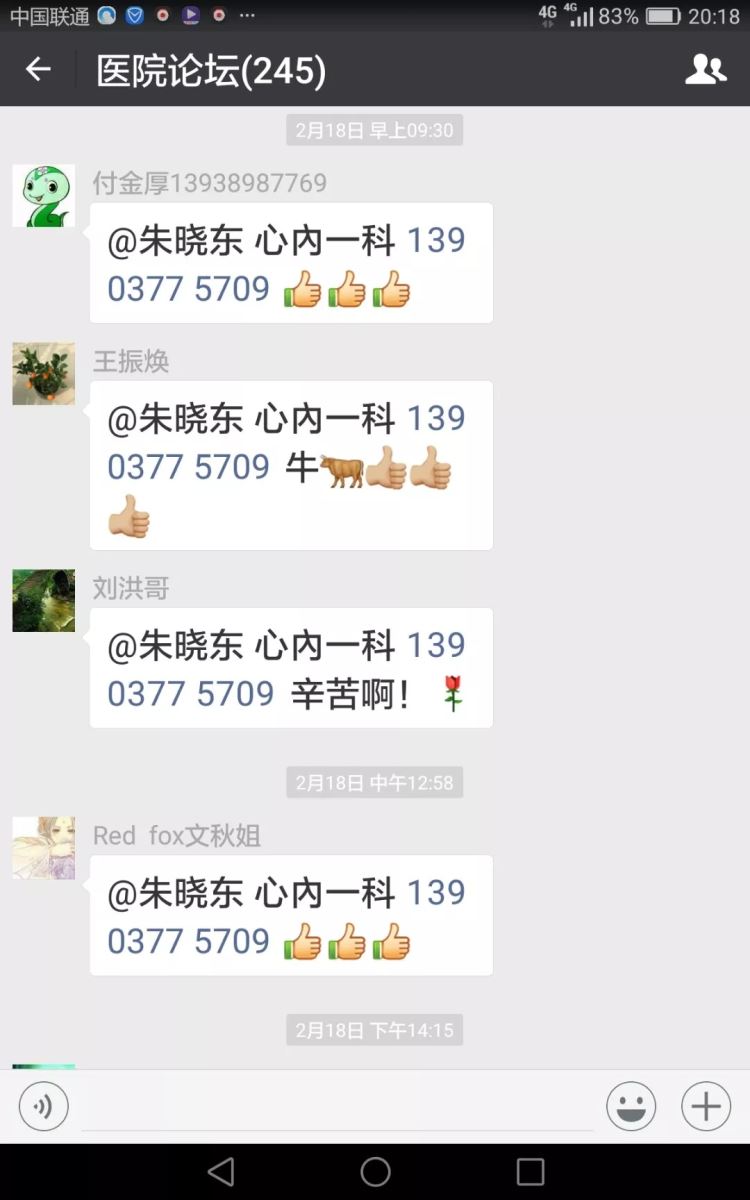The width and height of the screenshot is (750, 1200).
Task: Open the recent apps overview
Action: [x=530, y=1172]
